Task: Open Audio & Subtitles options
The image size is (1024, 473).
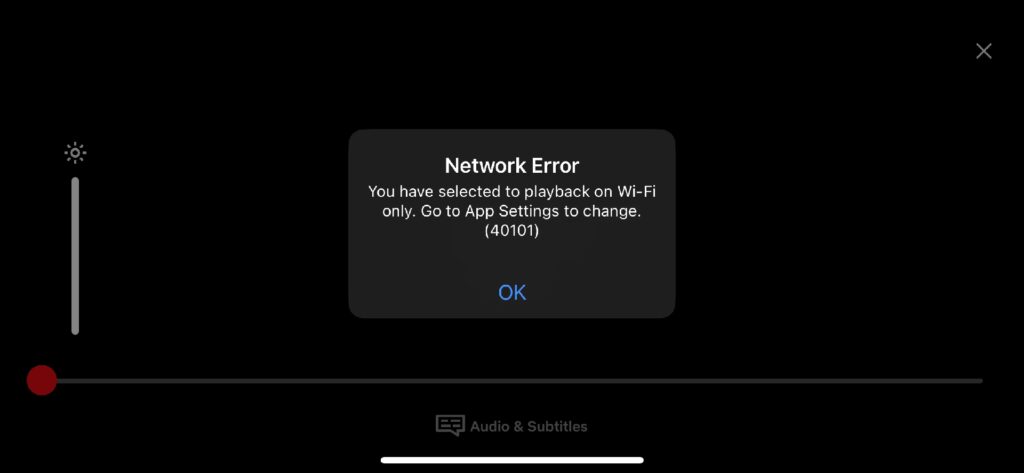Action: (512, 426)
